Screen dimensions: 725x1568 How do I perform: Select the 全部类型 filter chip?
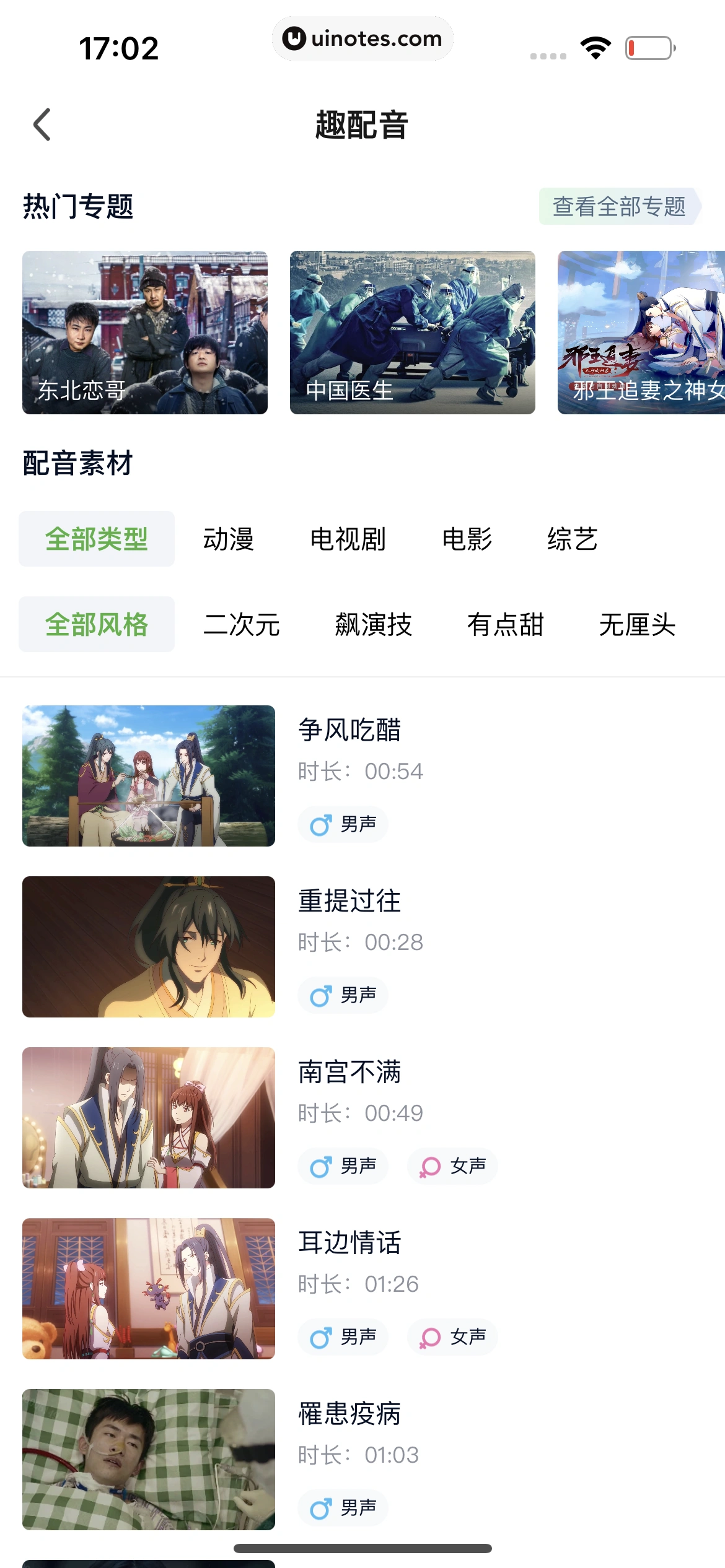[x=97, y=539]
